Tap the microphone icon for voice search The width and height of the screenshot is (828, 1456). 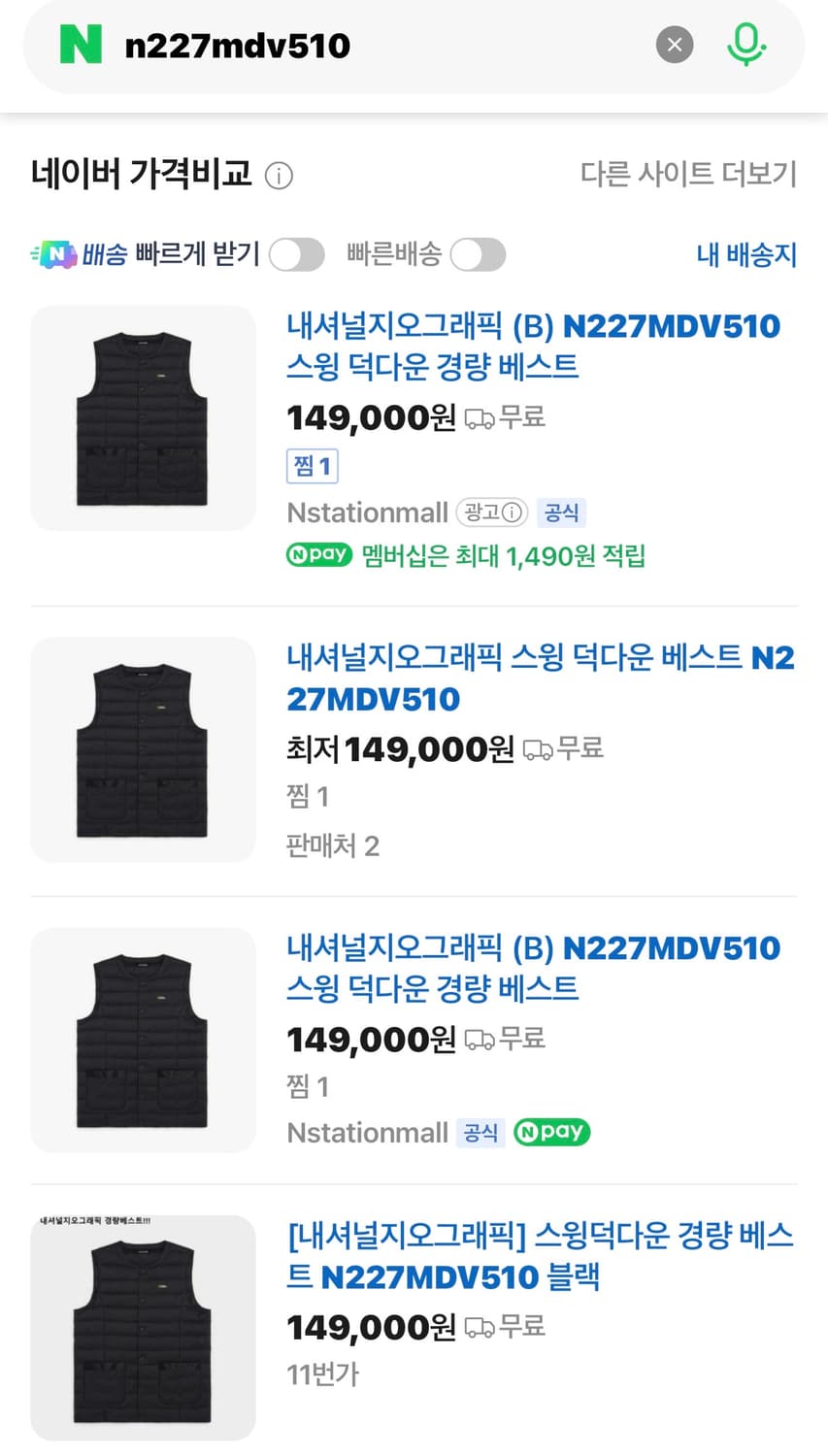tap(745, 45)
